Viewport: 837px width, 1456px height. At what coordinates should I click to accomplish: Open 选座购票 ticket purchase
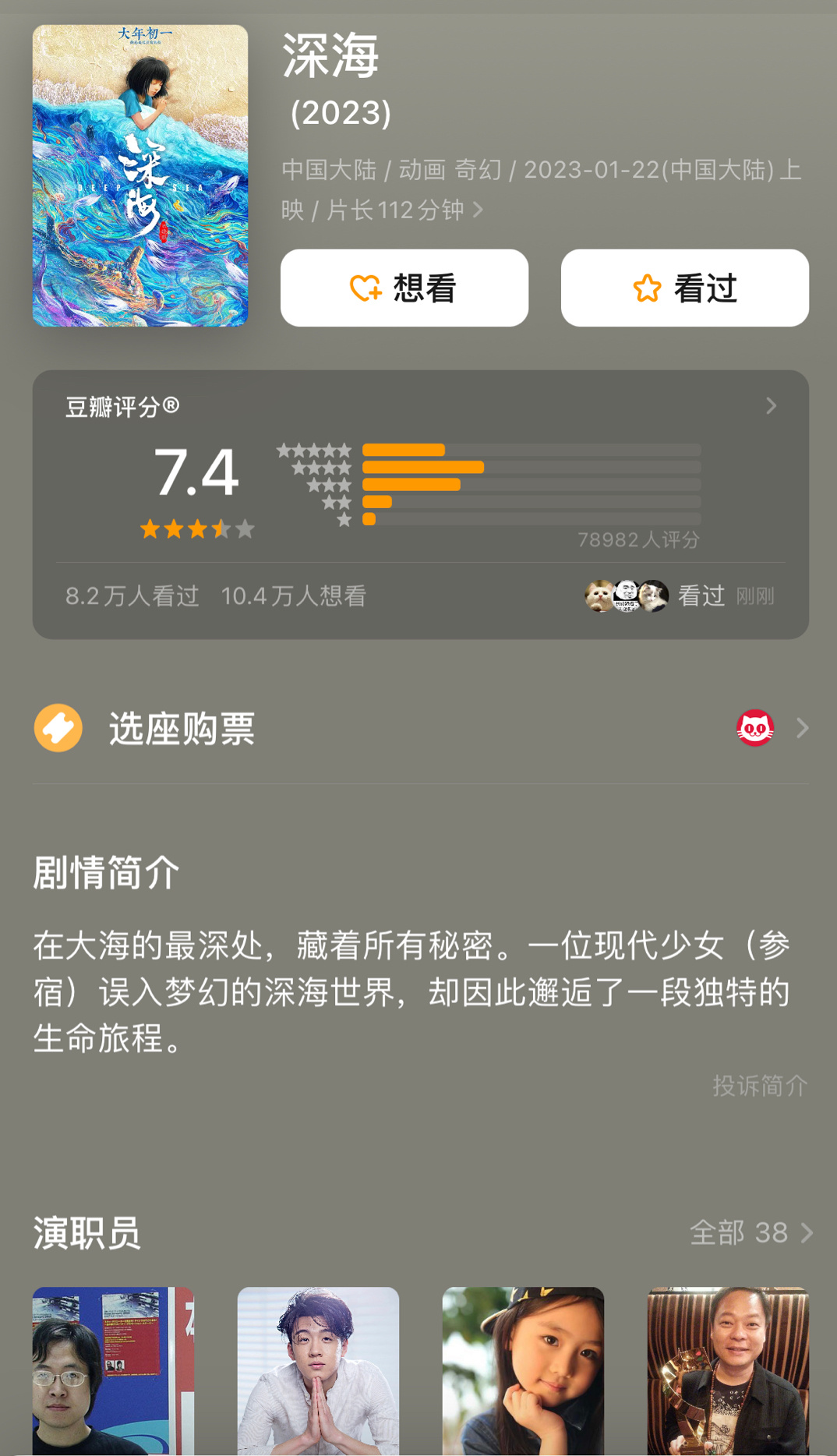tap(419, 728)
